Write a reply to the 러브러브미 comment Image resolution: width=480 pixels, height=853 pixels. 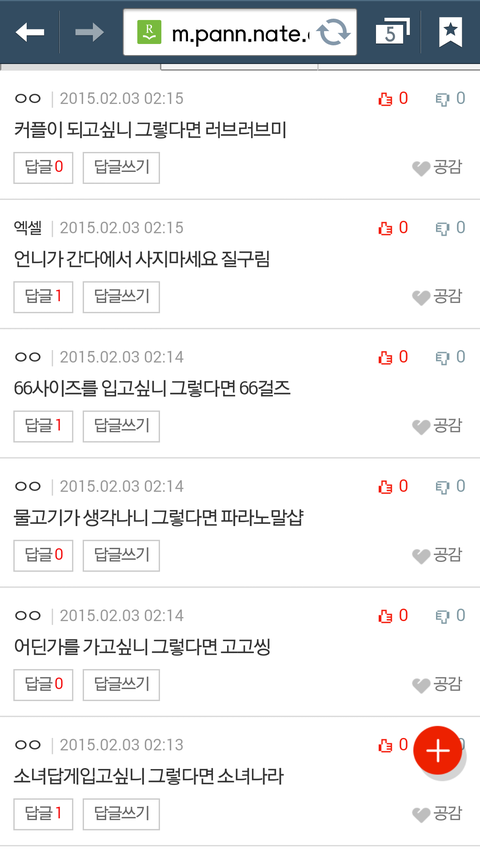[121, 168]
